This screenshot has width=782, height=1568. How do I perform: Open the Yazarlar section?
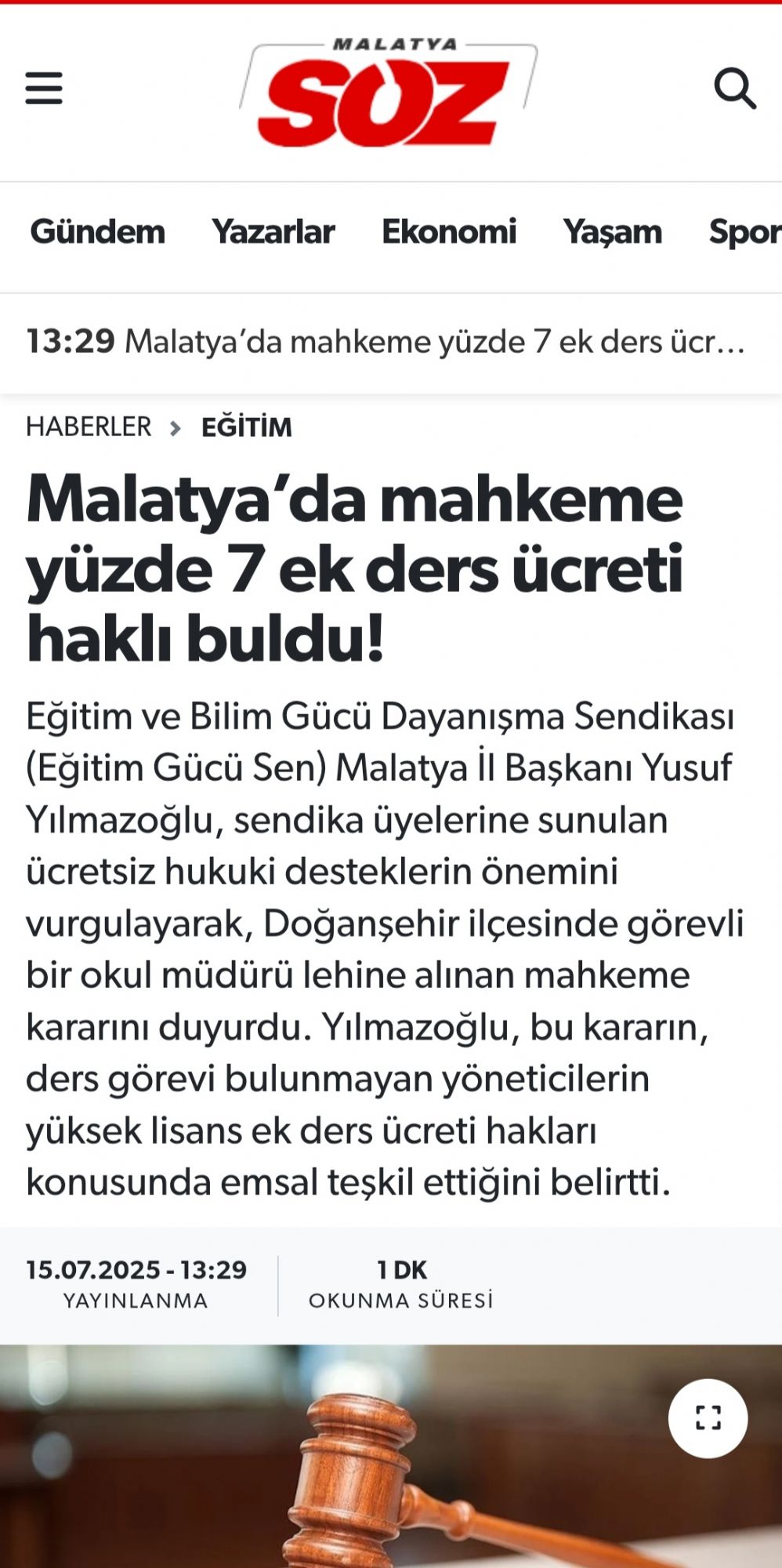pyautogui.click(x=273, y=232)
